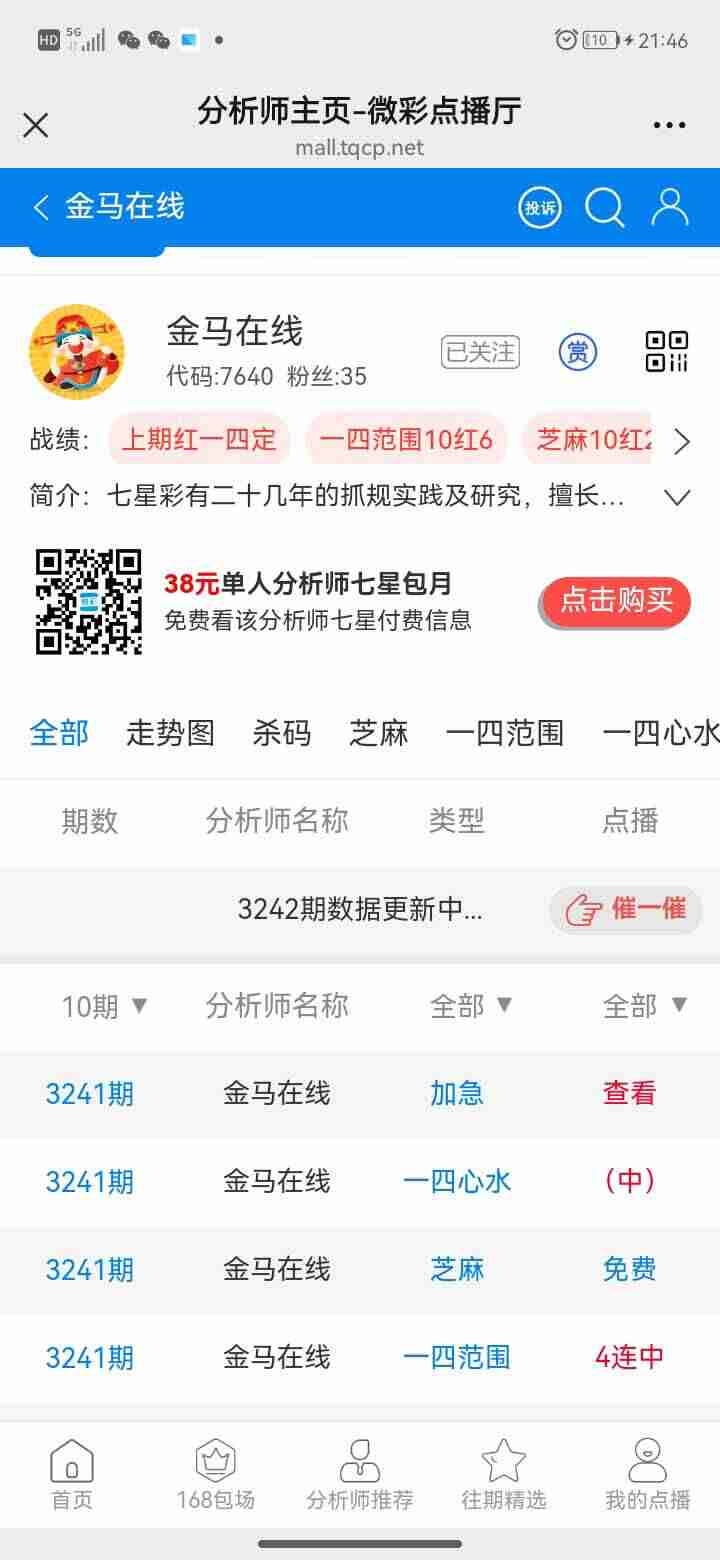Open 往期精选 star icon in bottom bar

click(x=504, y=1470)
